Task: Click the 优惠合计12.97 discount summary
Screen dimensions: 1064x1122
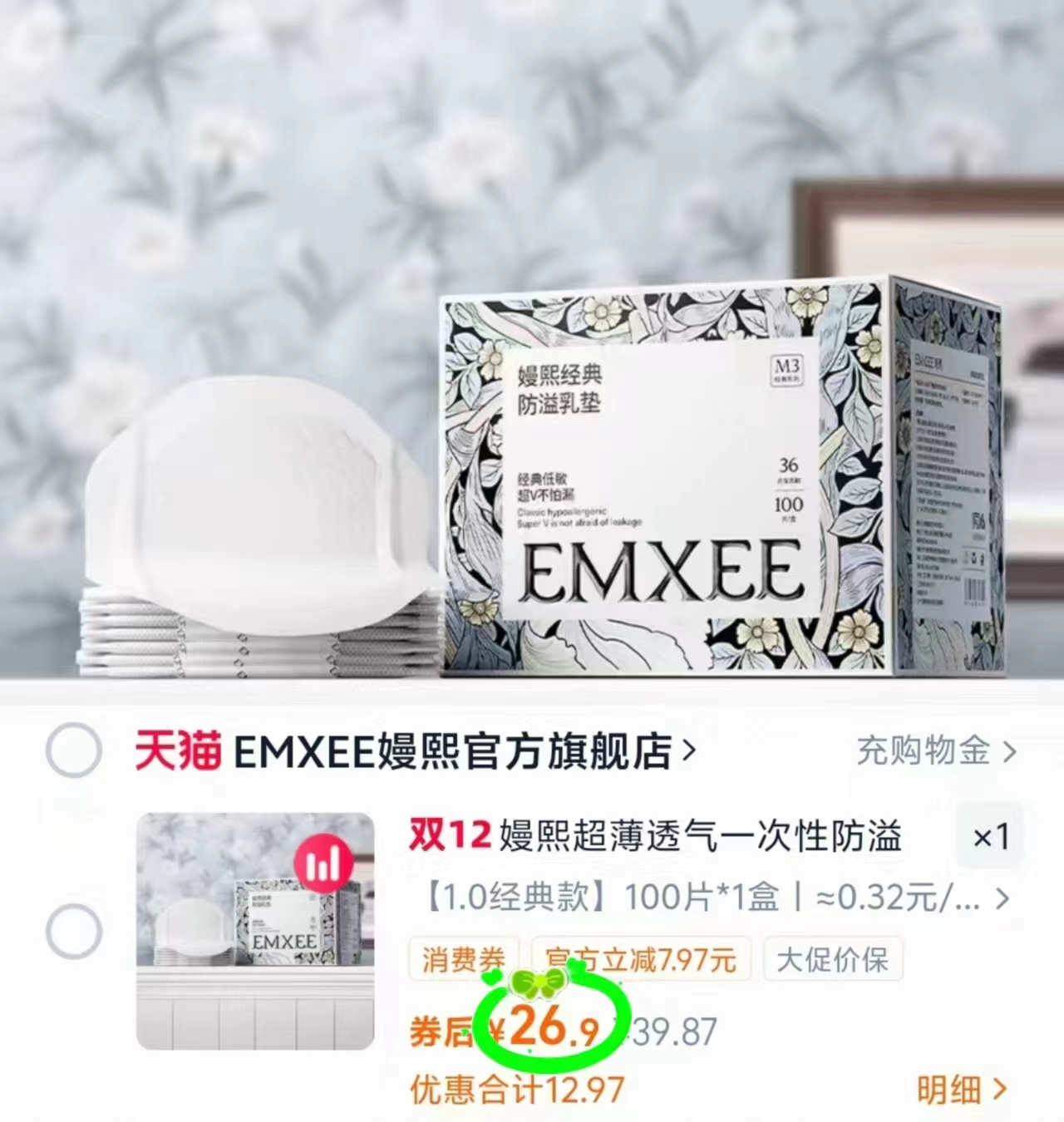Action: tap(515, 1086)
